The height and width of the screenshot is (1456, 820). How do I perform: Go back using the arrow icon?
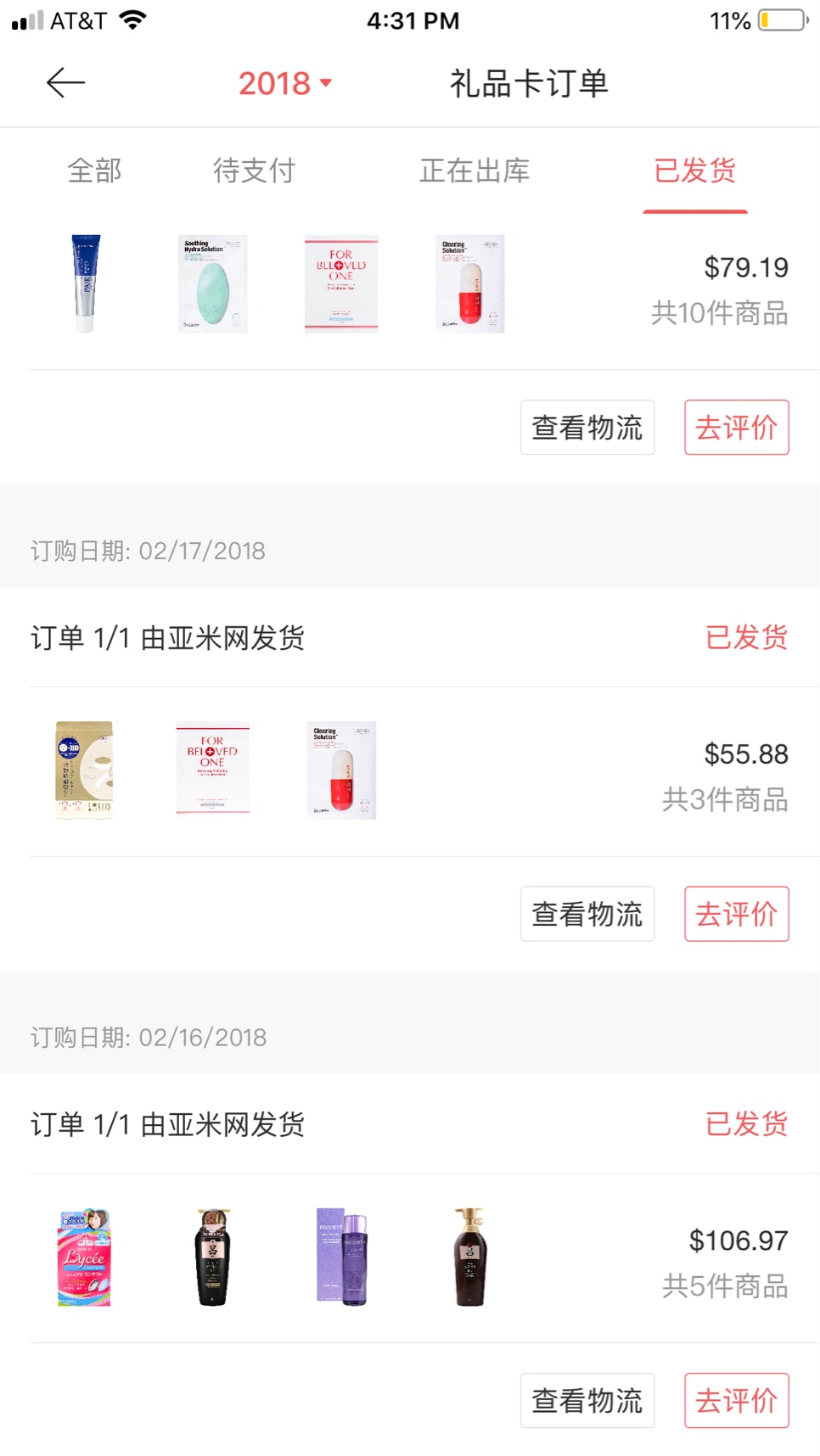pyautogui.click(x=65, y=83)
